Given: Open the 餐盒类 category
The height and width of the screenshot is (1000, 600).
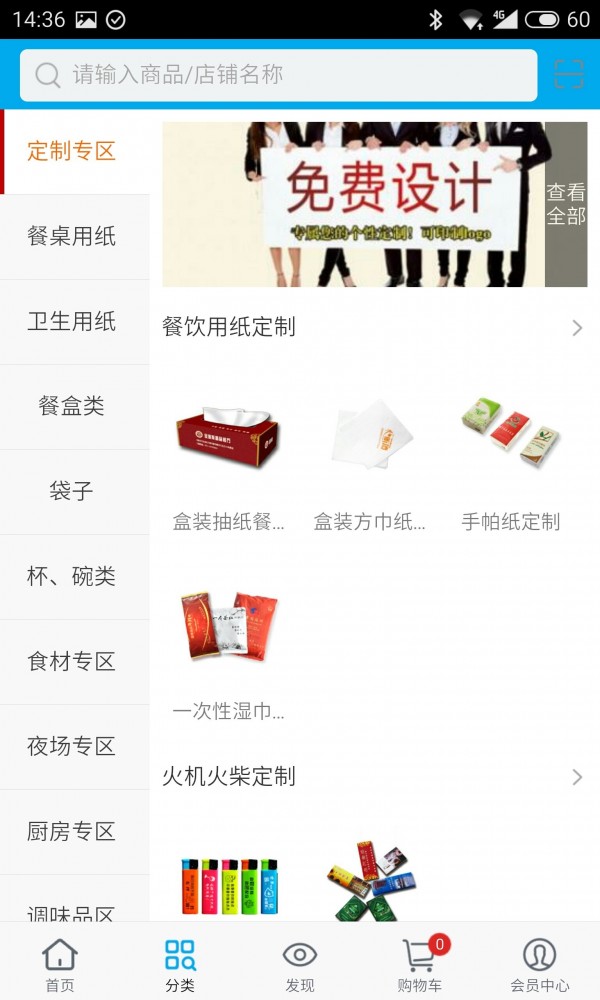Looking at the screenshot, I should (72, 407).
